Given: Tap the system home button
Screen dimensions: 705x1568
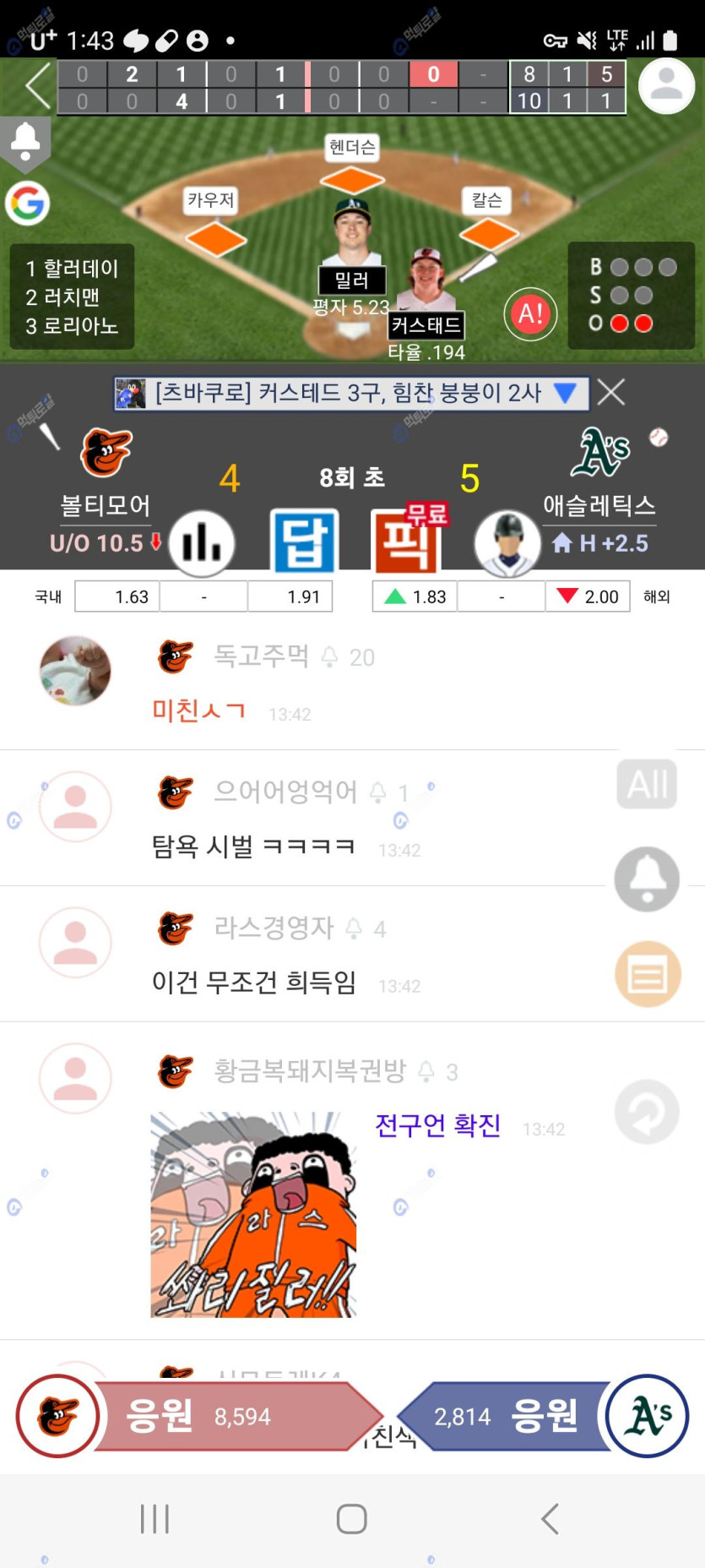Looking at the screenshot, I should click(351, 1518).
